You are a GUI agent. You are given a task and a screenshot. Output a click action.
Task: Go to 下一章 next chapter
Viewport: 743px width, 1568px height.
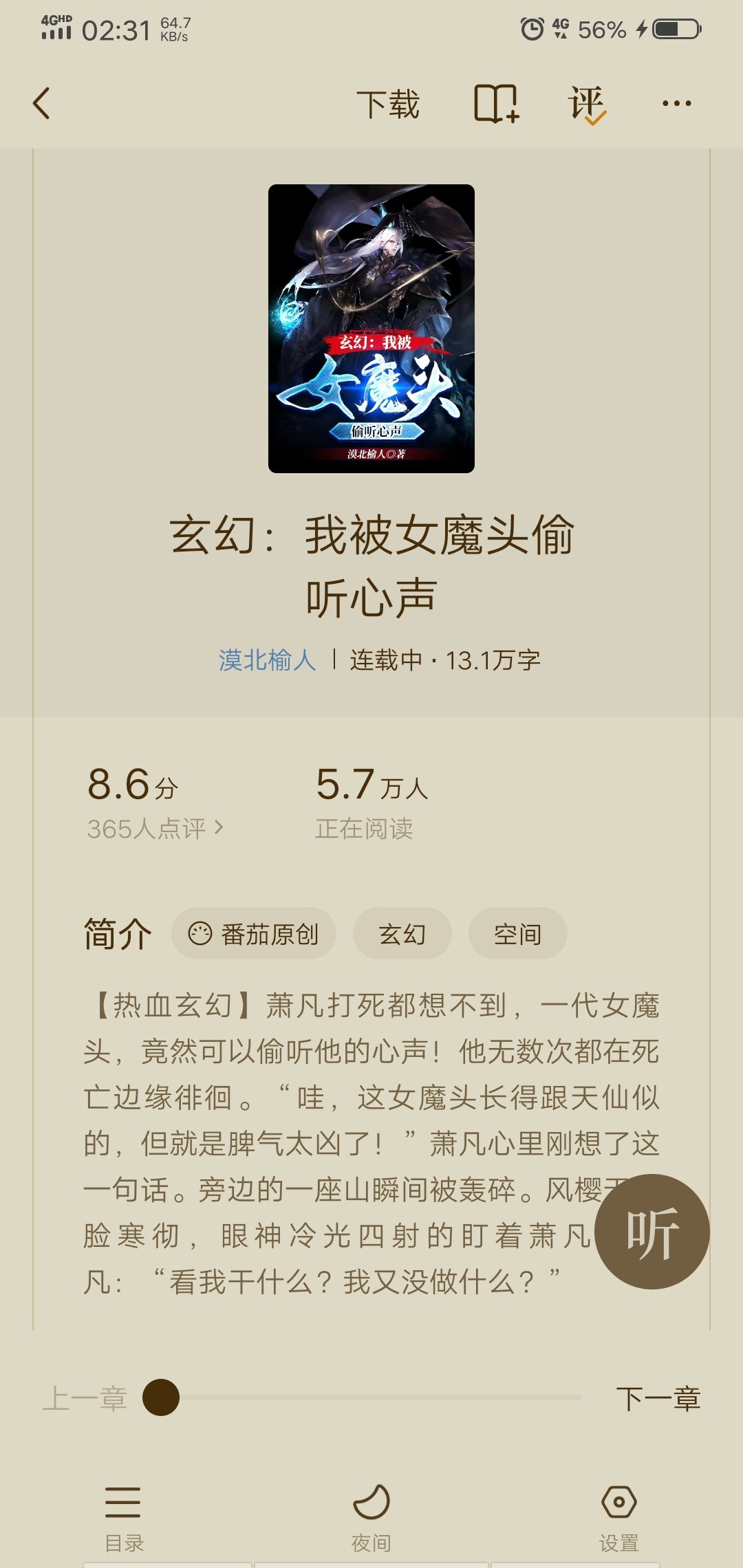(658, 1398)
